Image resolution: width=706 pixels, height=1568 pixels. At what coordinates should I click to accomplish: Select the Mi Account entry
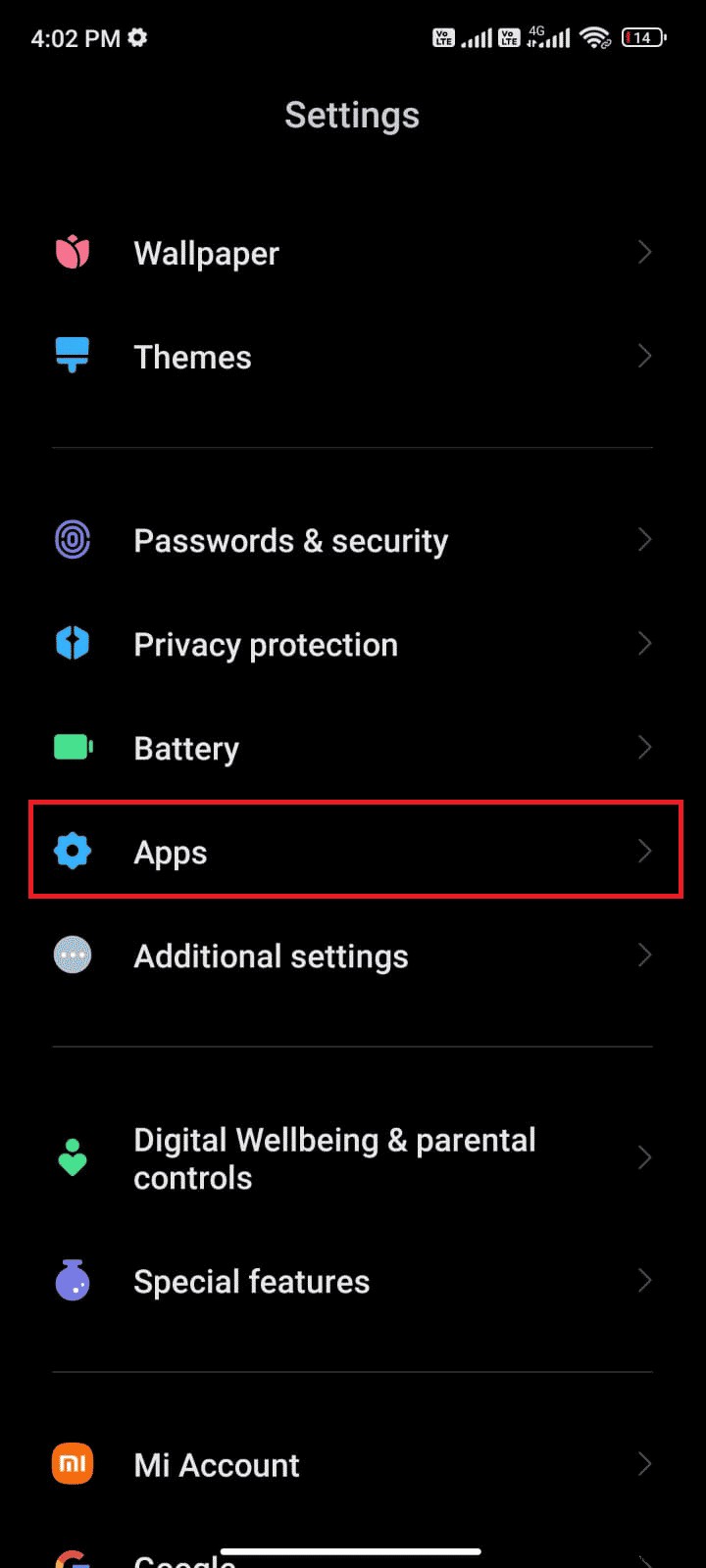[x=353, y=1463]
